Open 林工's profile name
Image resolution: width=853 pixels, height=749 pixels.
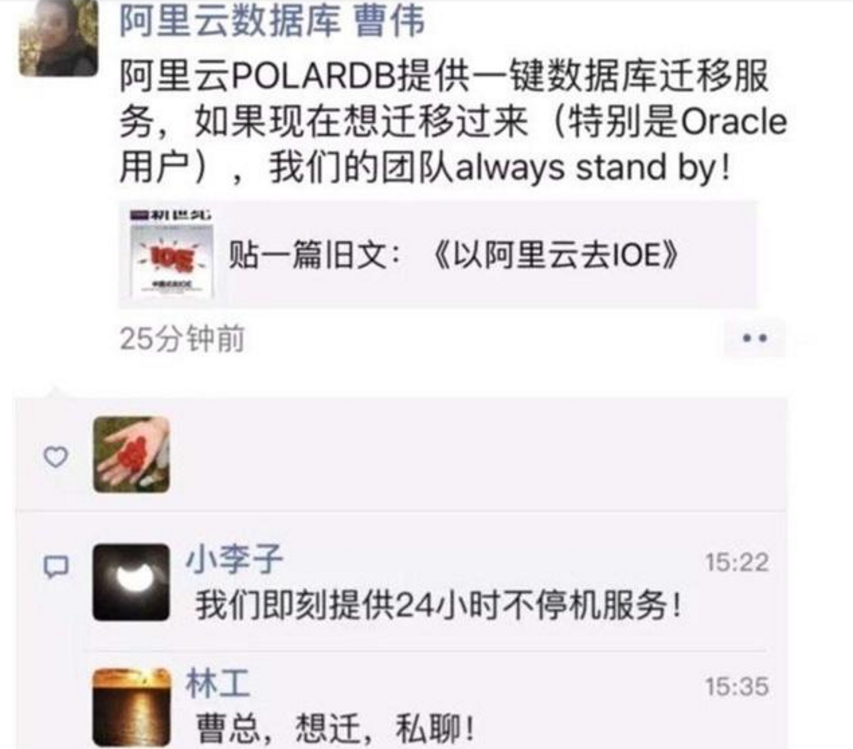point(218,686)
